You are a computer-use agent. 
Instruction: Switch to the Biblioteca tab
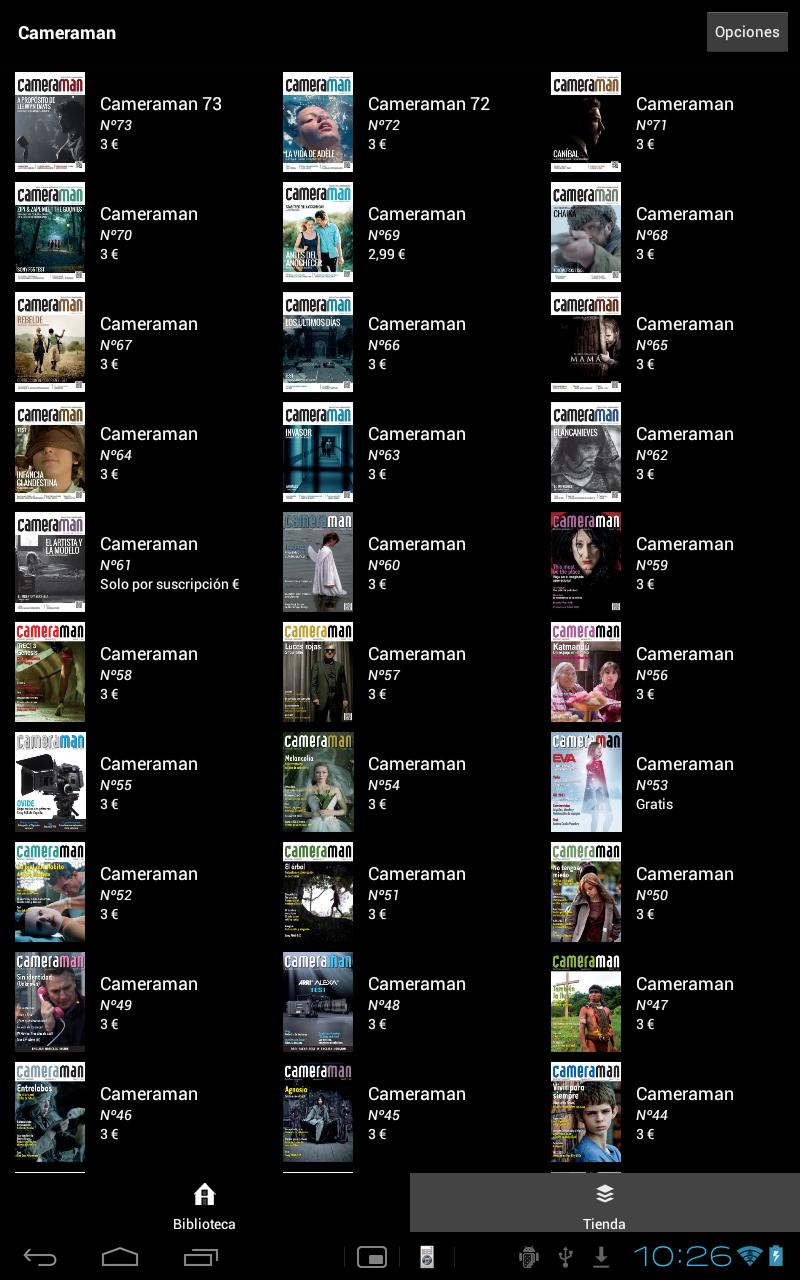pos(204,1206)
